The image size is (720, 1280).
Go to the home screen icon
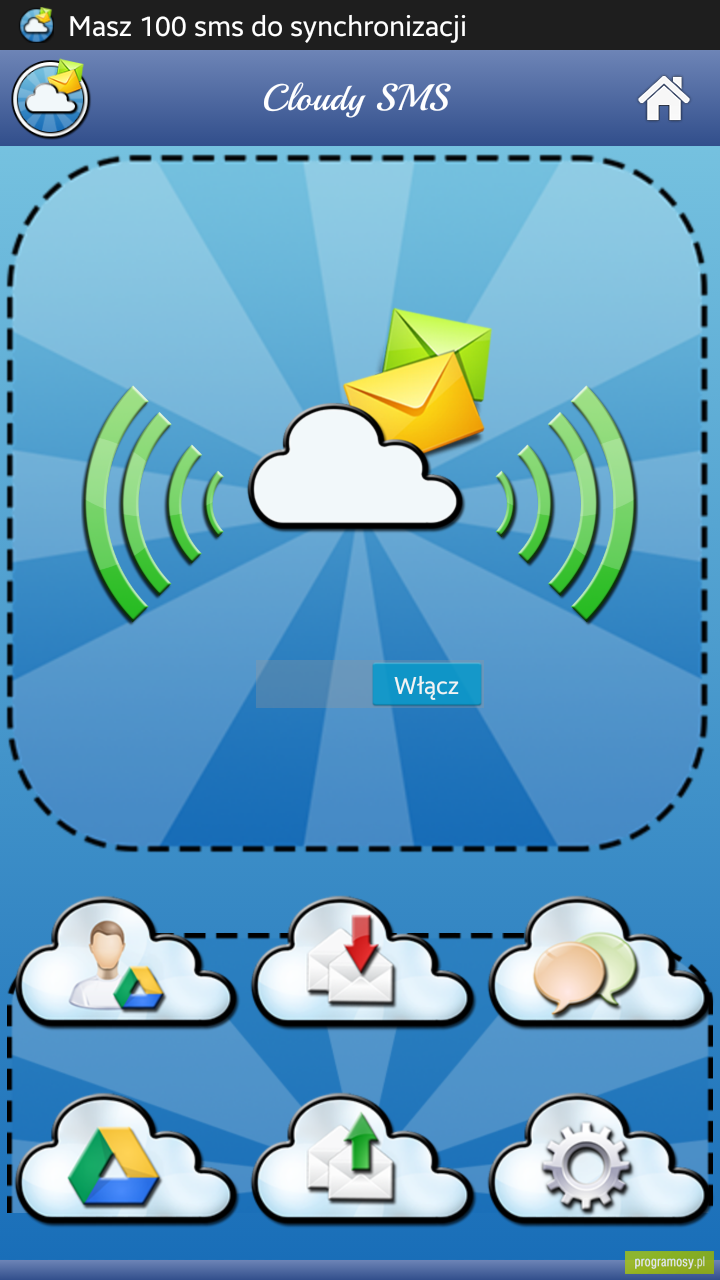pos(664,98)
